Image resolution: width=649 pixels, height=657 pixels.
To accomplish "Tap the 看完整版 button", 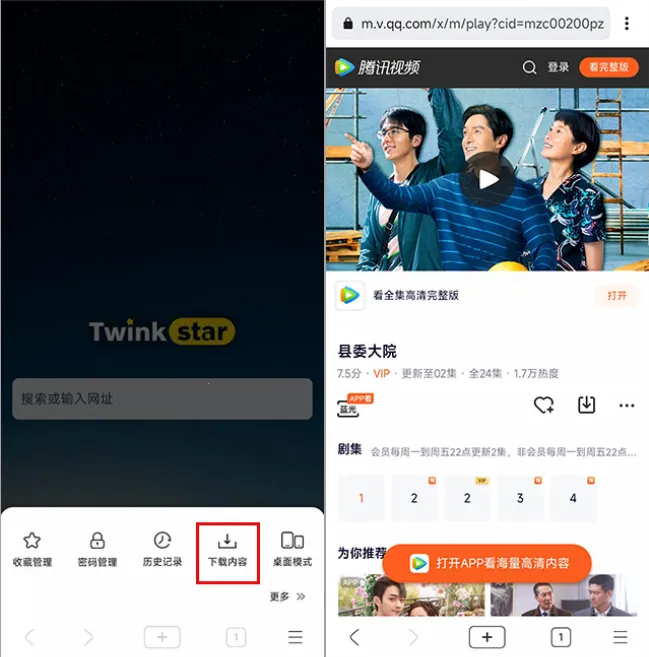I will tap(608, 67).
